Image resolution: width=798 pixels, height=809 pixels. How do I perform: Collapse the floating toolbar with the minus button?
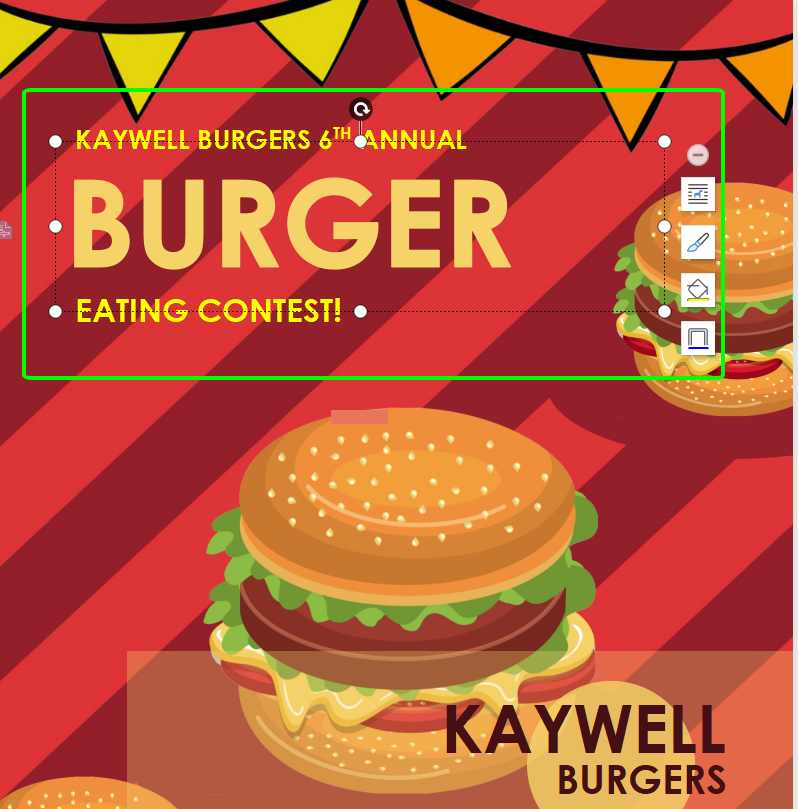[x=698, y=155]
